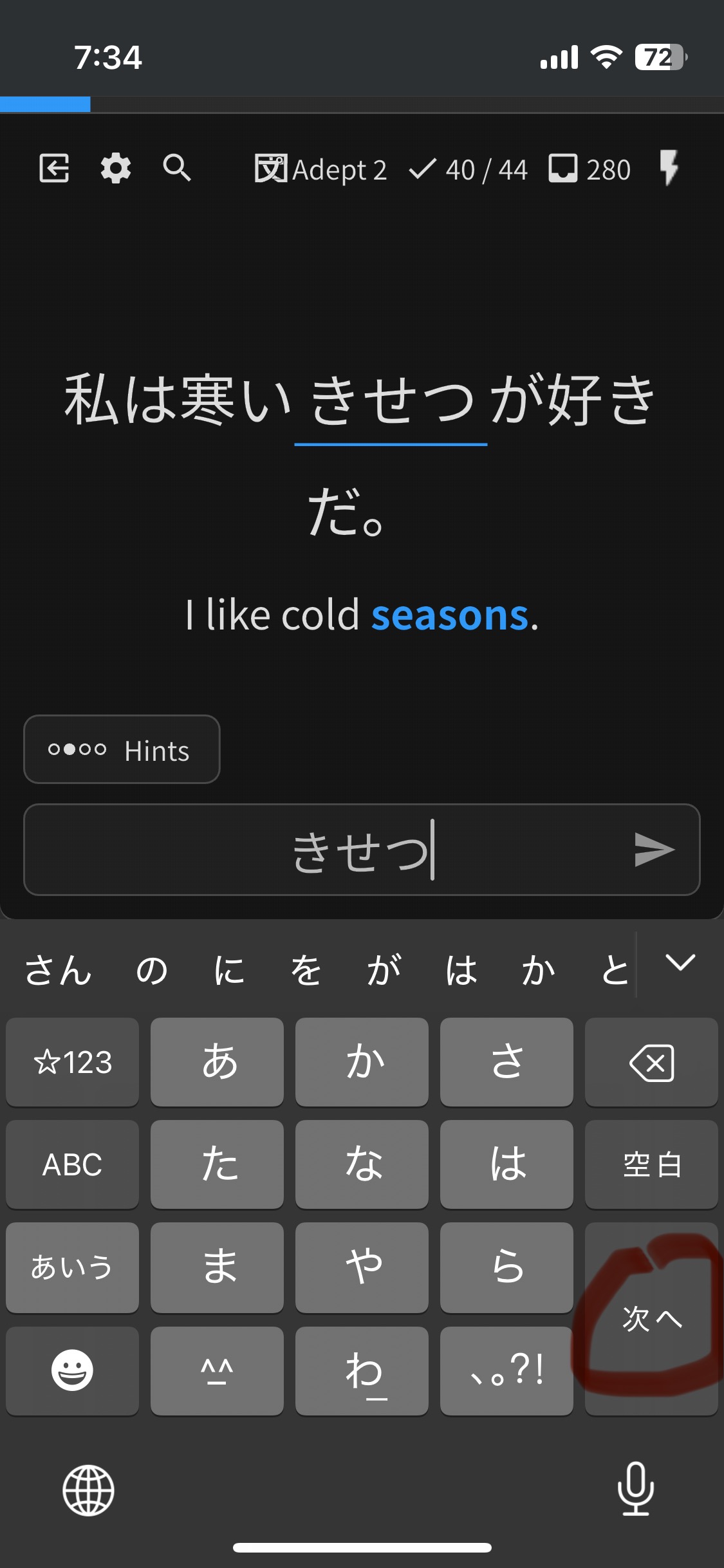Open the search magnifier icon
Screen dimensions: 724x1568
177,169
